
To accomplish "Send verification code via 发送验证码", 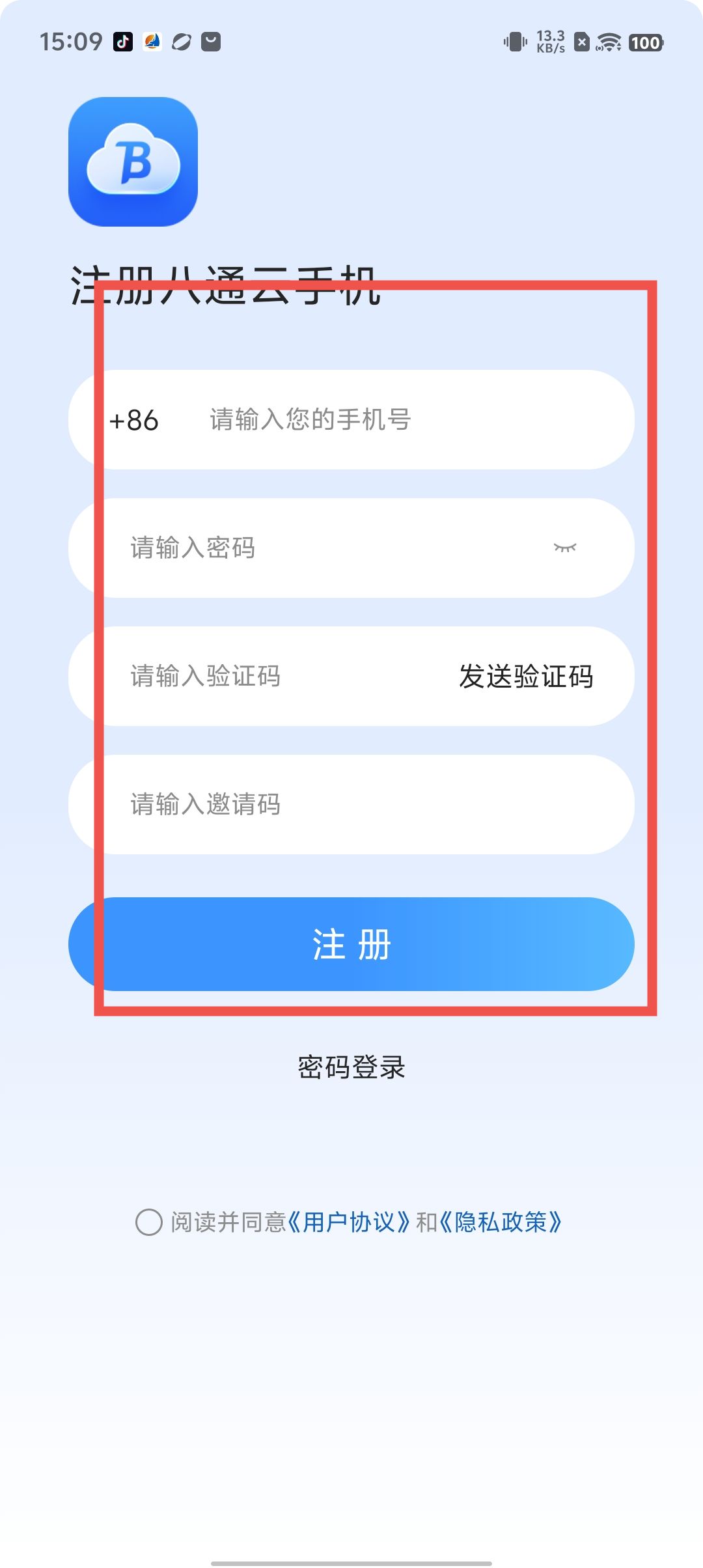I will tap(526, 677).
